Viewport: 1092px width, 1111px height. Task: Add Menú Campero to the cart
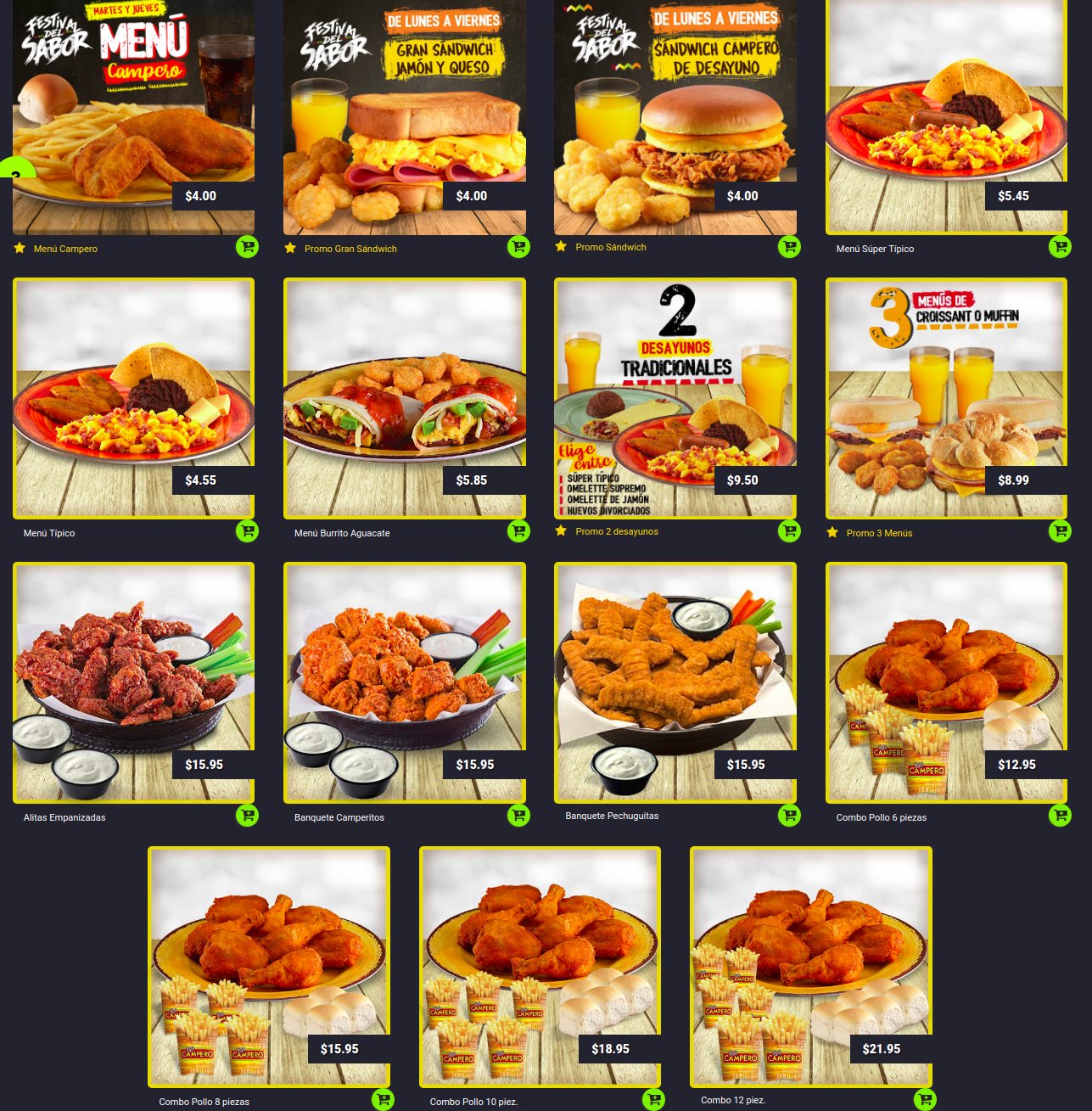pos(247,247)
